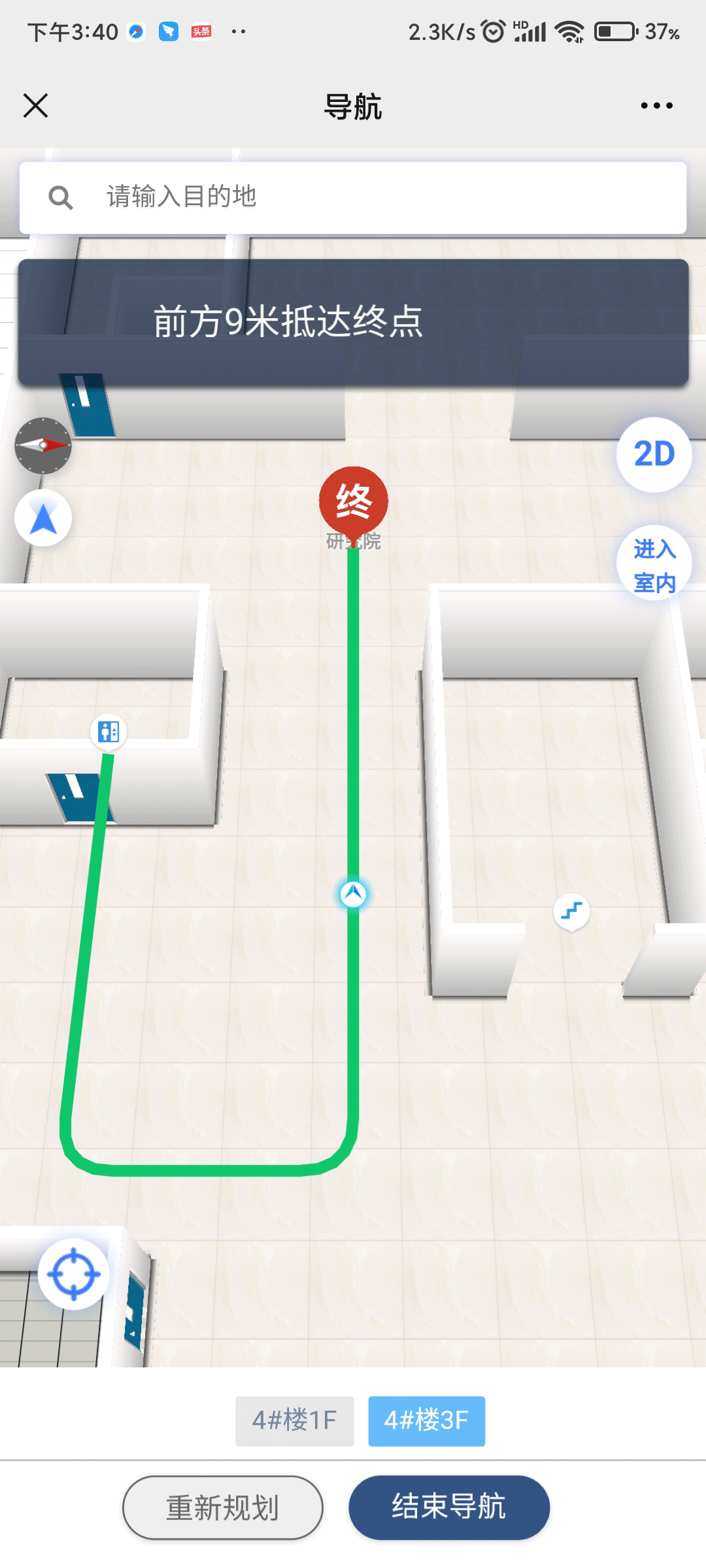
Task: Tap the battery indicator showing 37%
Action: (x=614, y=30)
